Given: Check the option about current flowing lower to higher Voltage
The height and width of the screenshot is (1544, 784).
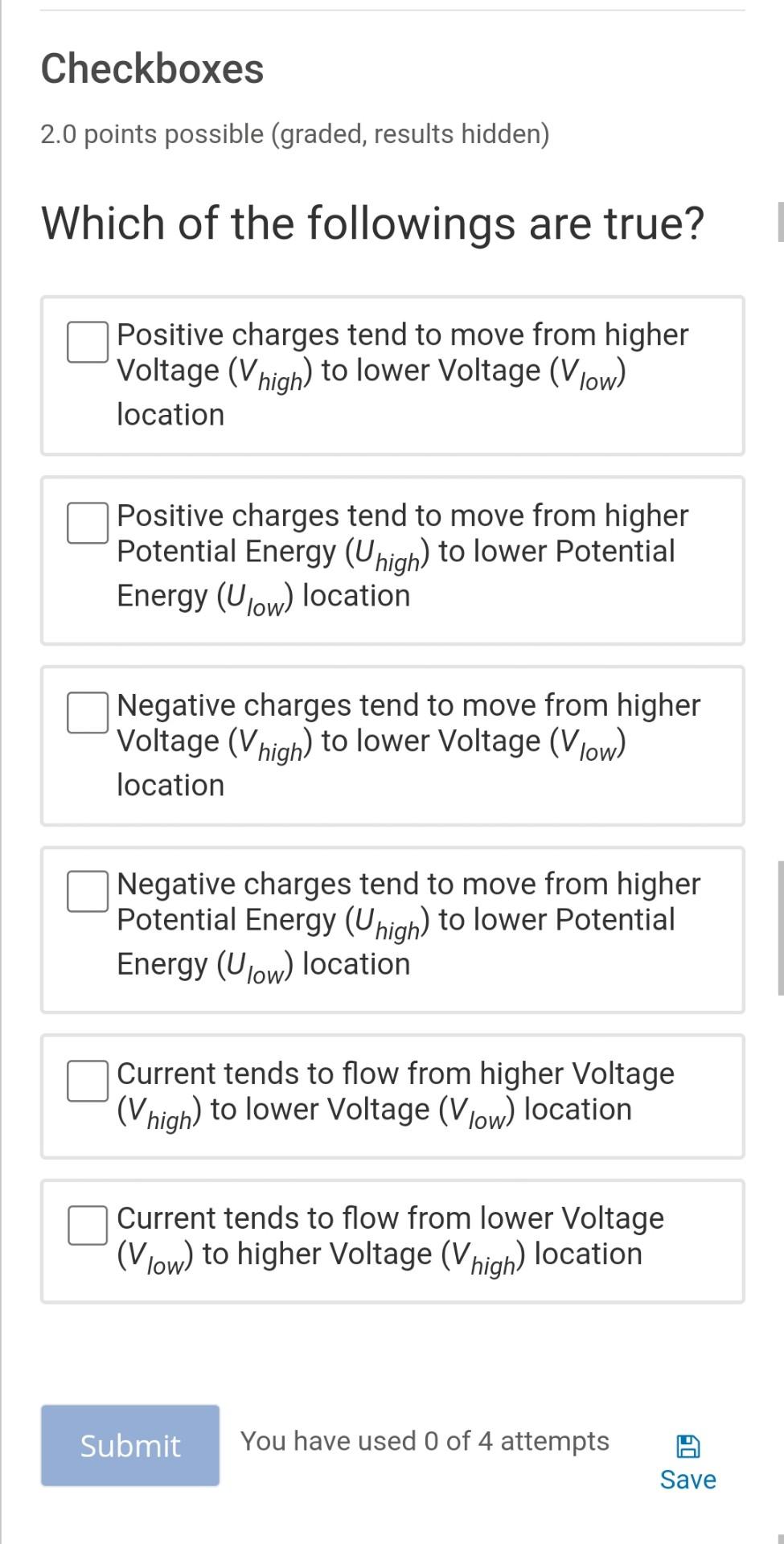Looking at the screenshot, I should (87, 1226).
